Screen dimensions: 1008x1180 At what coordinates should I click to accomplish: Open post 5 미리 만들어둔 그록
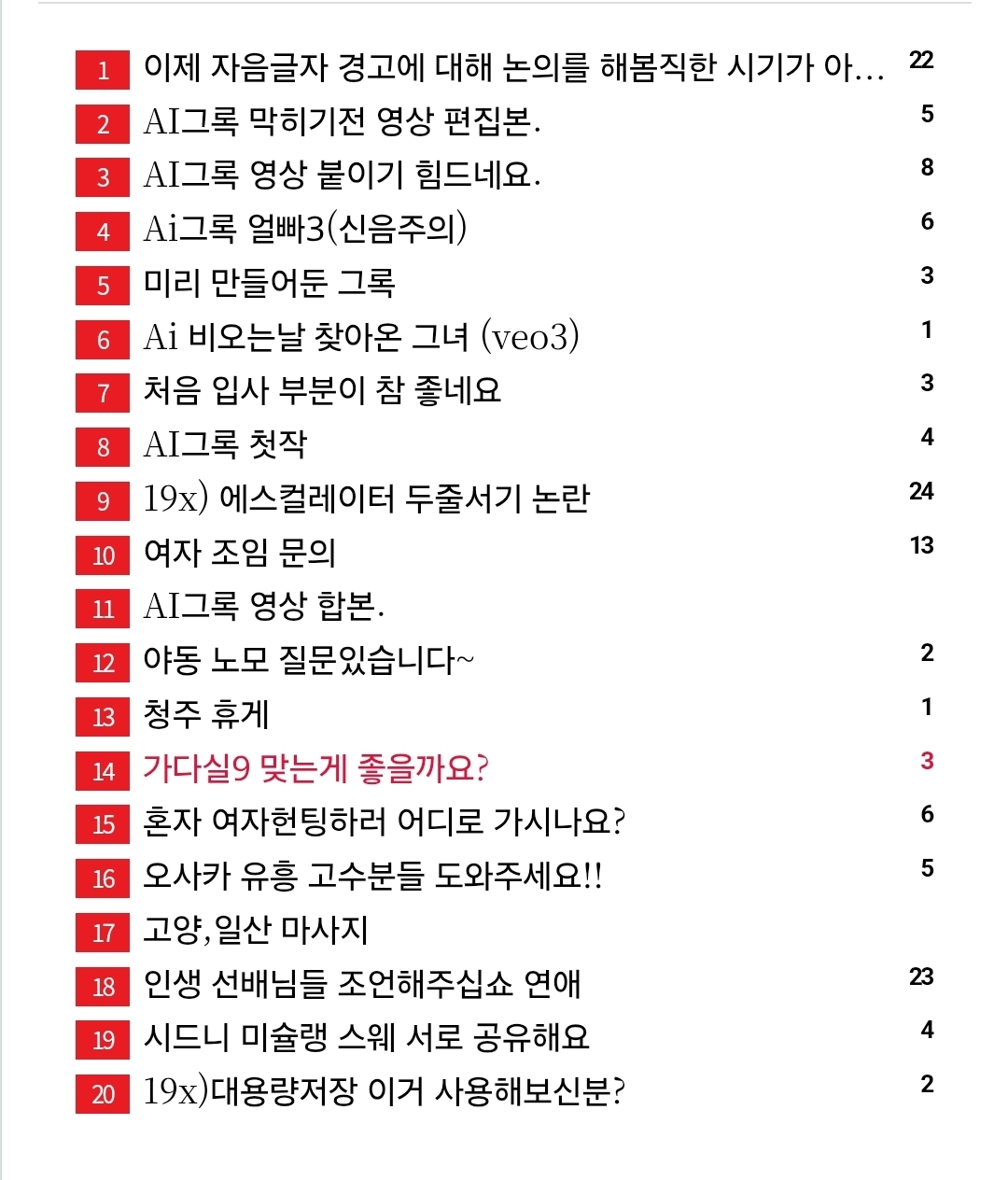[x=269, y=283]
